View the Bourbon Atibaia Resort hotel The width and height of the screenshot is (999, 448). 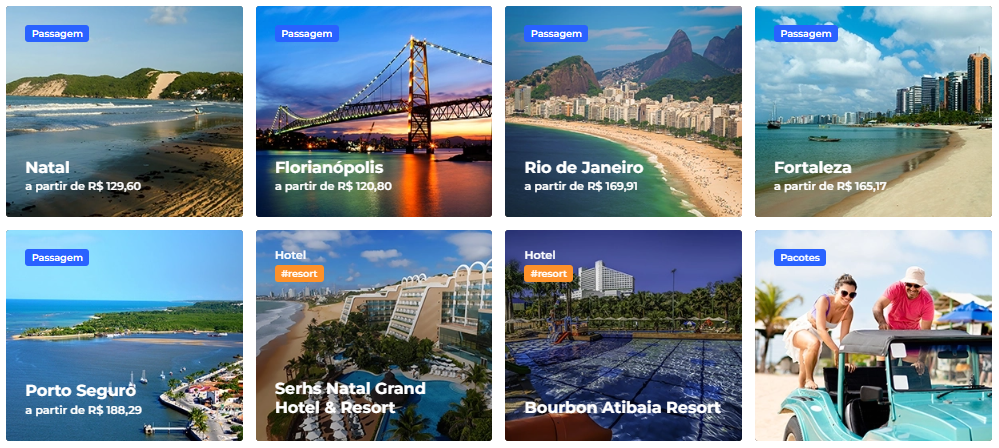[623, 336]
